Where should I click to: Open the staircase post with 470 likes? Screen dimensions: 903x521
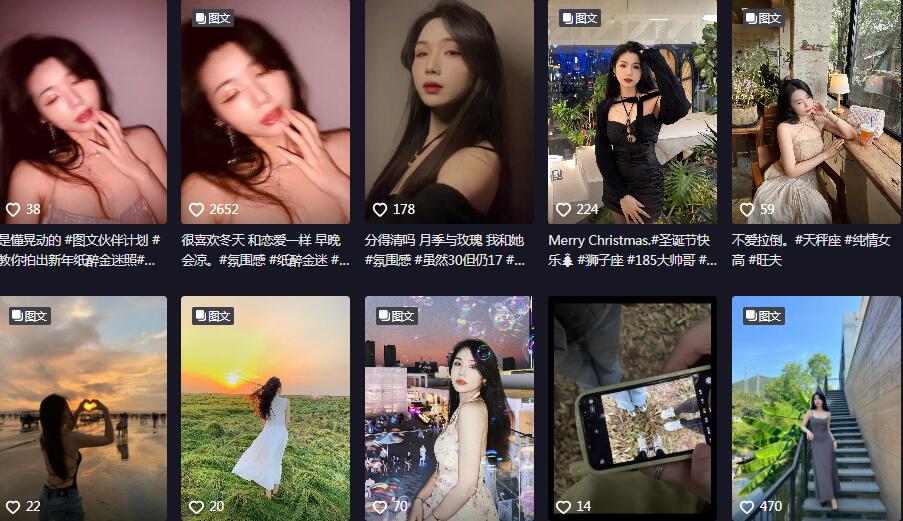(x=816, y=408)
